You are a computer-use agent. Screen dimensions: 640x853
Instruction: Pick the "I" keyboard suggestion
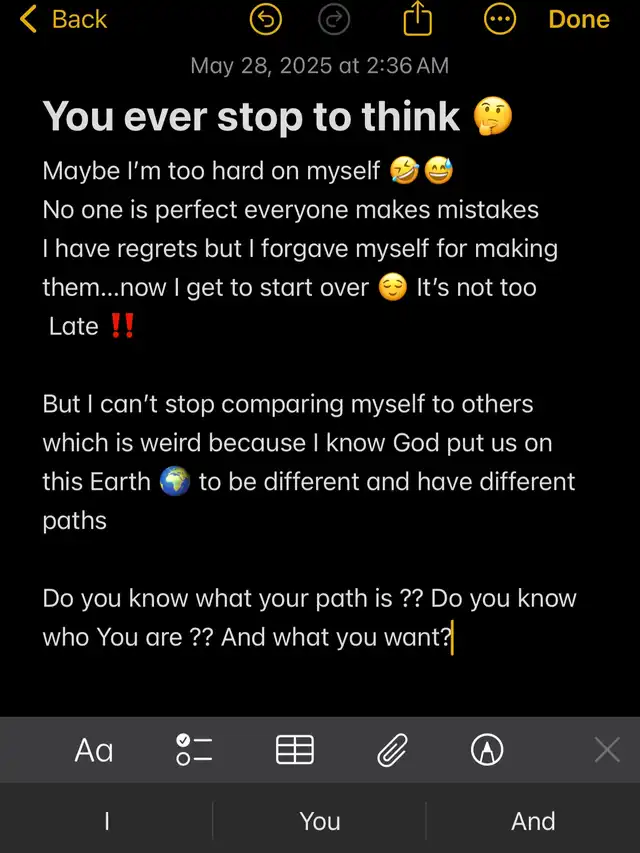click(107, 821)
